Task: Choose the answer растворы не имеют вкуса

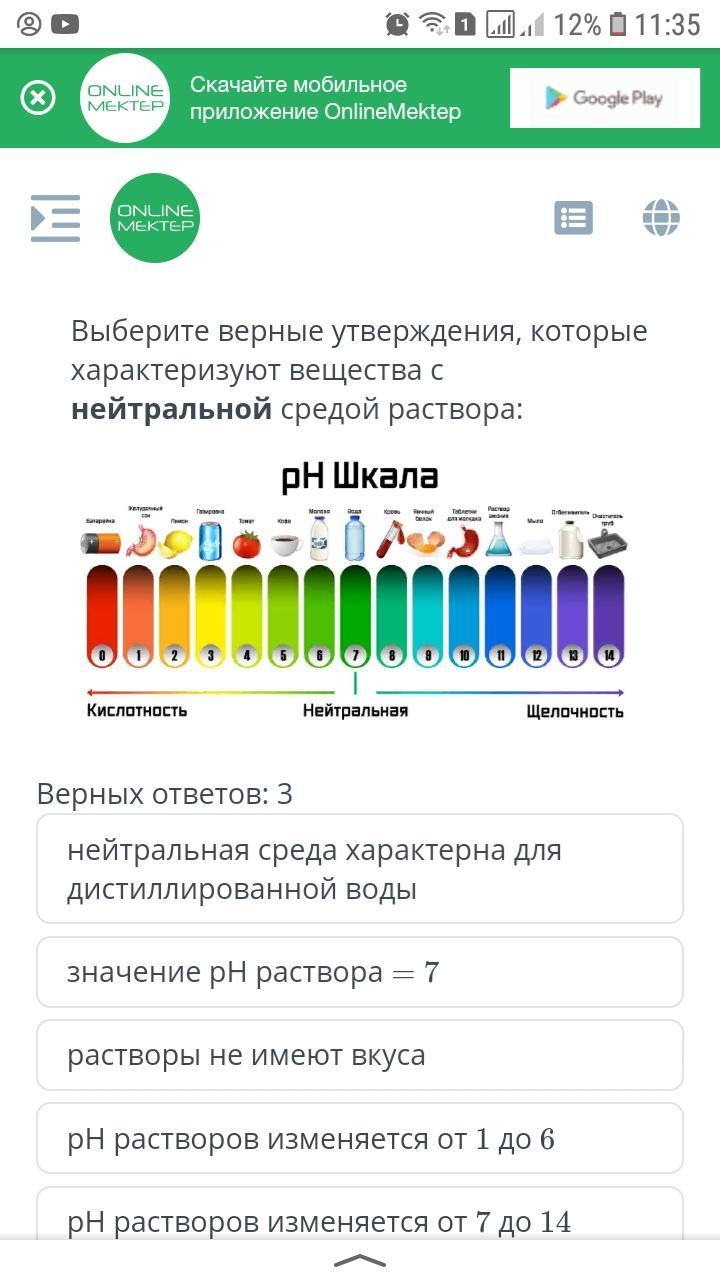Action: pos(360,1055)
